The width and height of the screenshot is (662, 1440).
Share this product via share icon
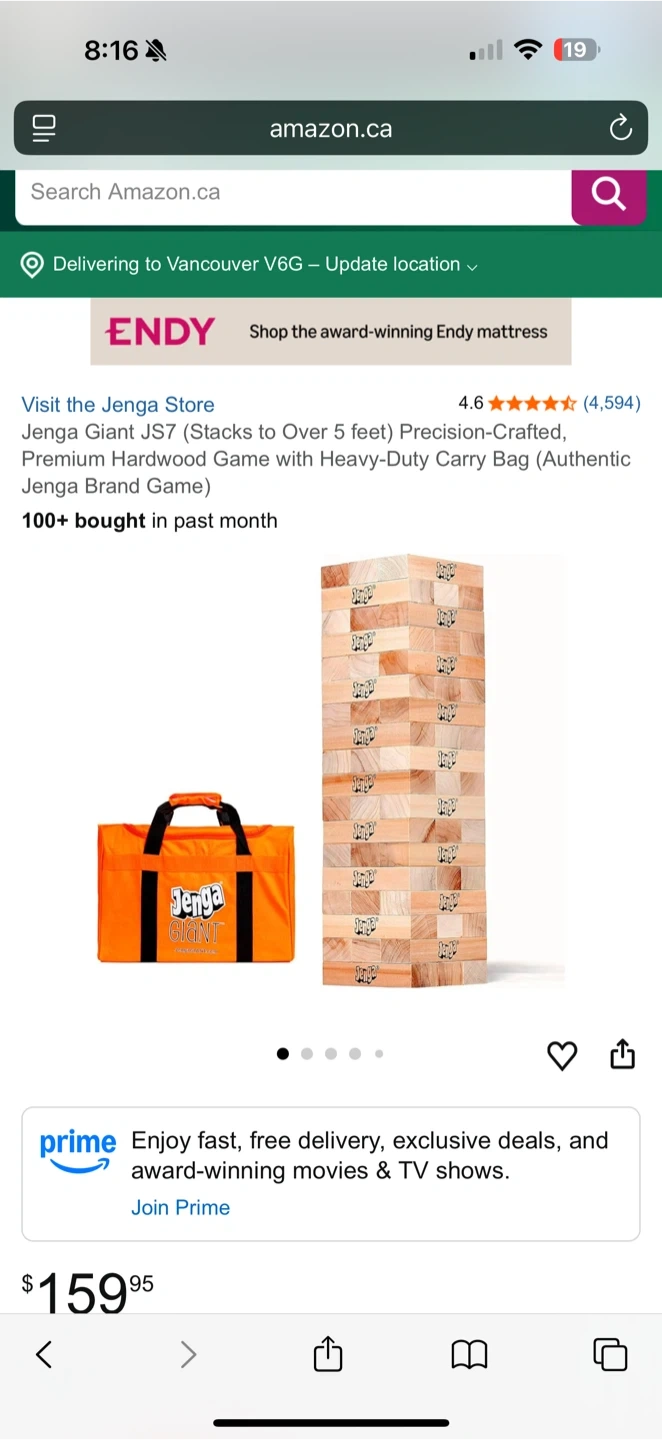[x=622, y=1054]
